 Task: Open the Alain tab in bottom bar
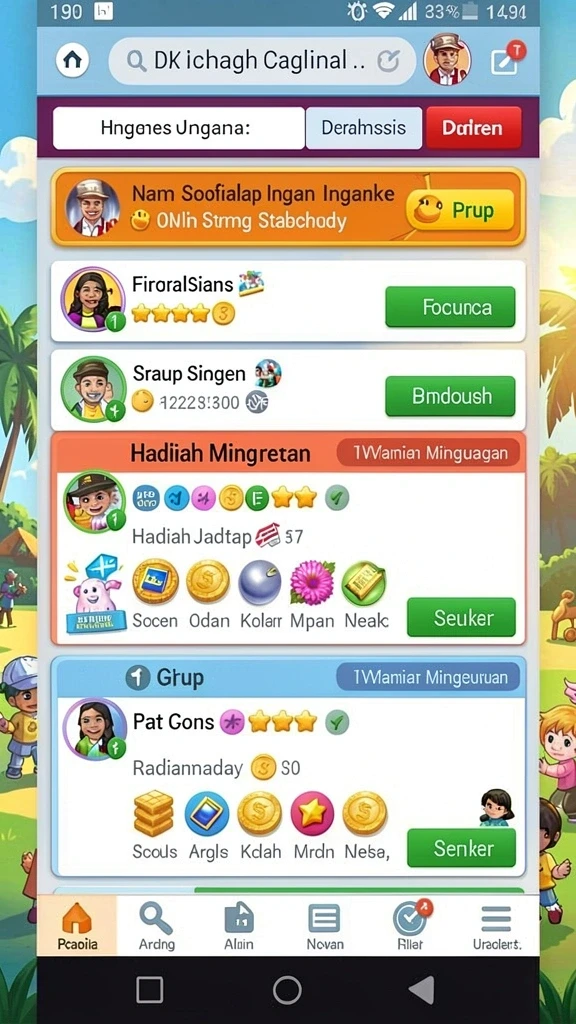239,925
